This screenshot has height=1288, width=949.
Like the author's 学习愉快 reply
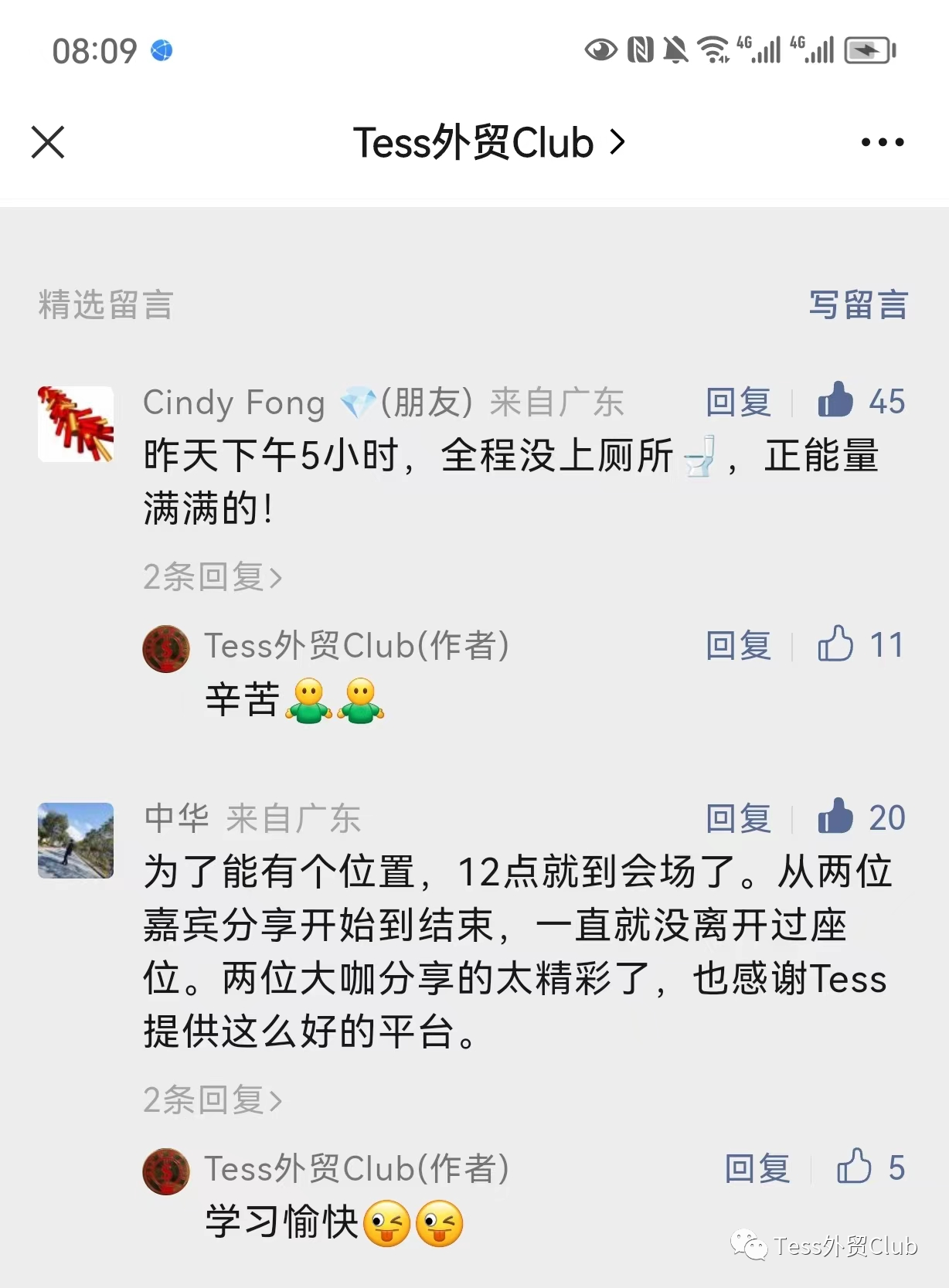(855, 1167)
